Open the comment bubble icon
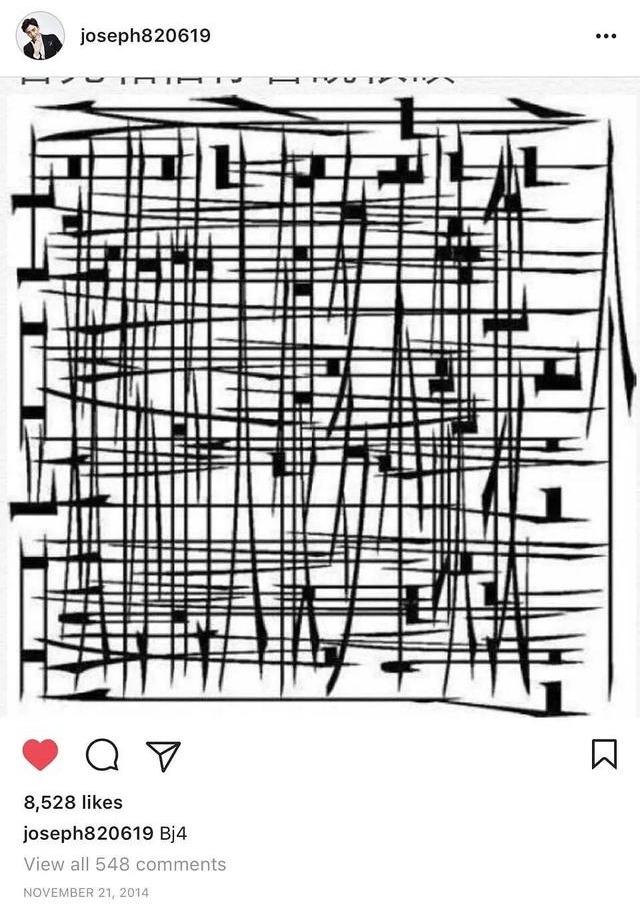The width and height of the screenshot is (640, 907). pos(102,754)
